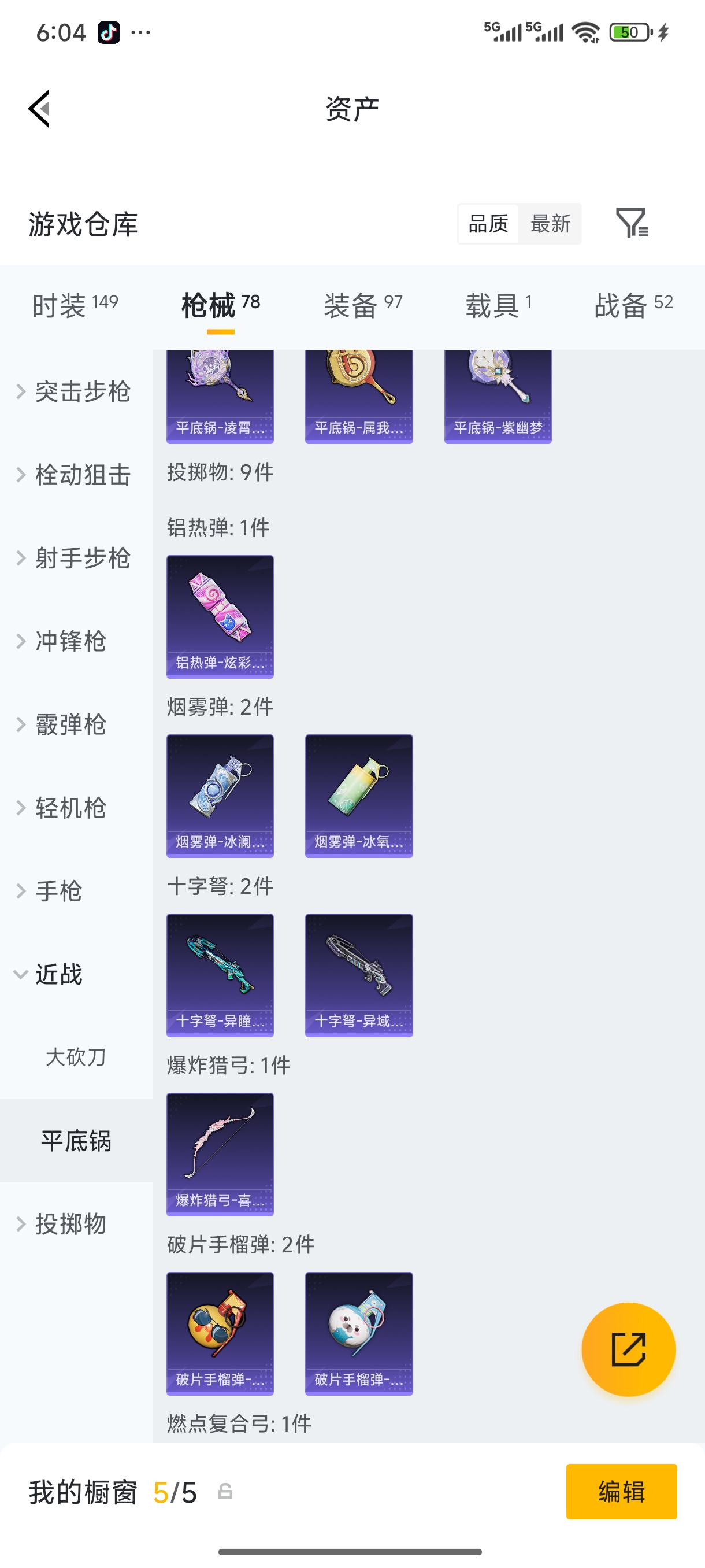Select the 大砍刀 subcategory
Screen dimensions: 705x1568
click(76, 1057)
